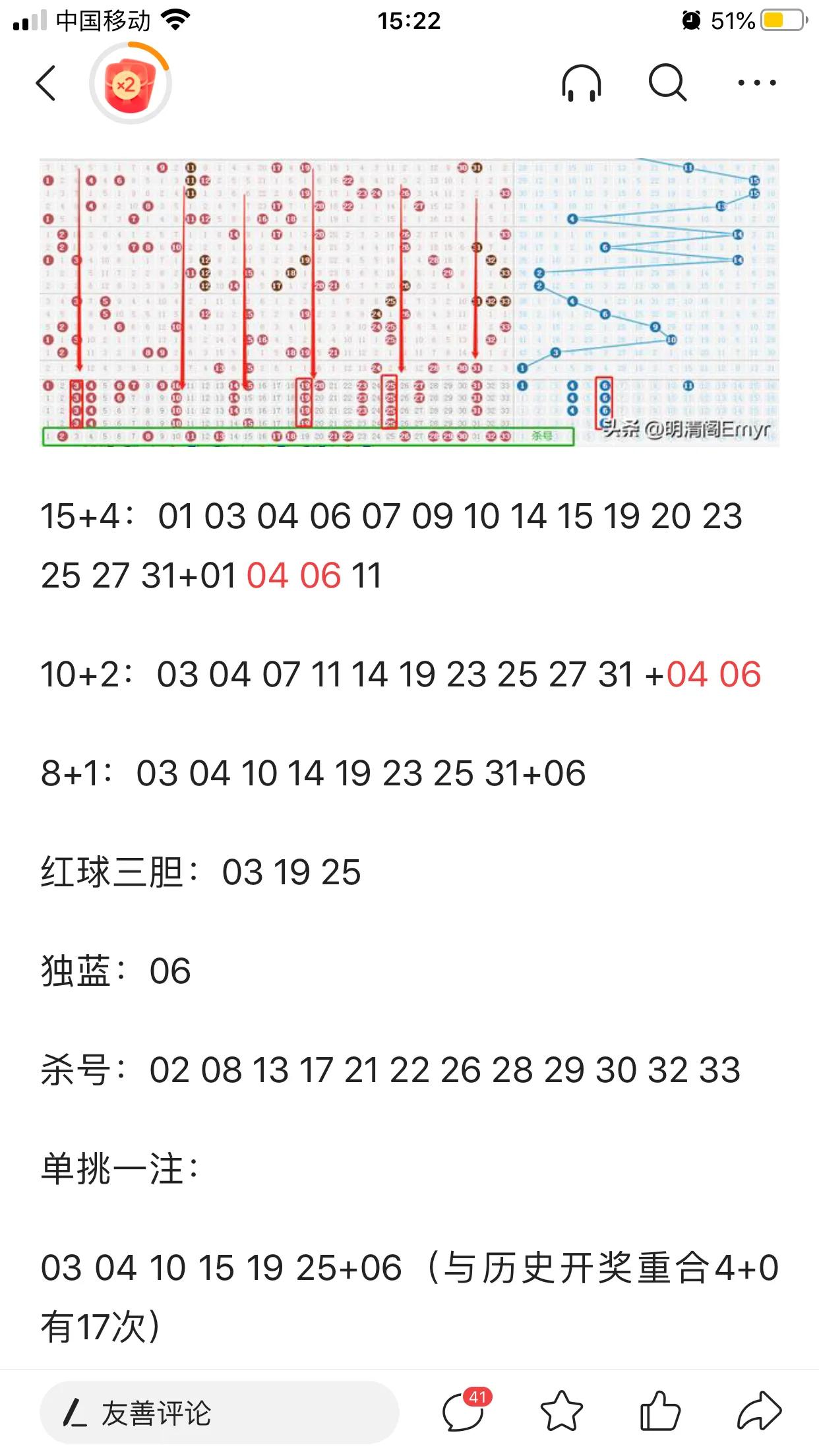The width and height of the screenshot is (819, 1456).
Task: Listen to the article via headphone icon
Action: (581, 83)
